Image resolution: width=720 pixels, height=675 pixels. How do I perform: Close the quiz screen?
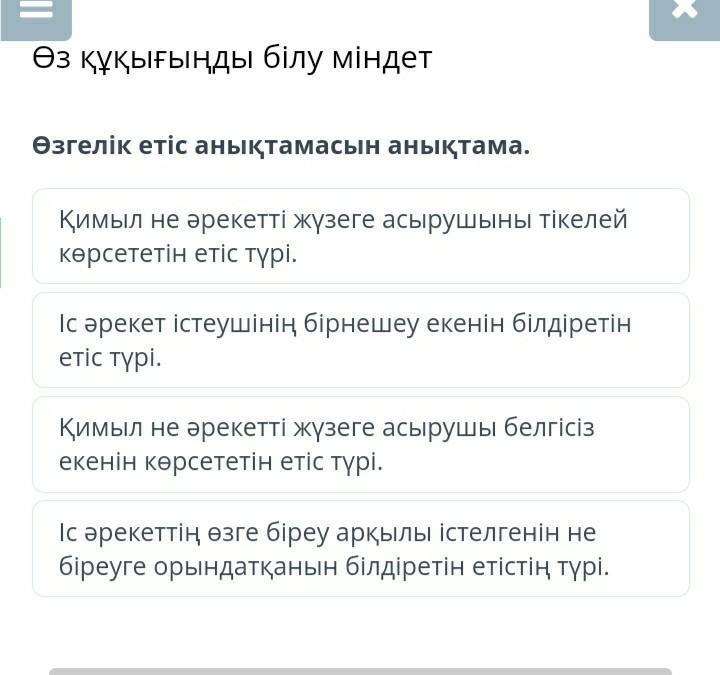[x=684, y=14]
